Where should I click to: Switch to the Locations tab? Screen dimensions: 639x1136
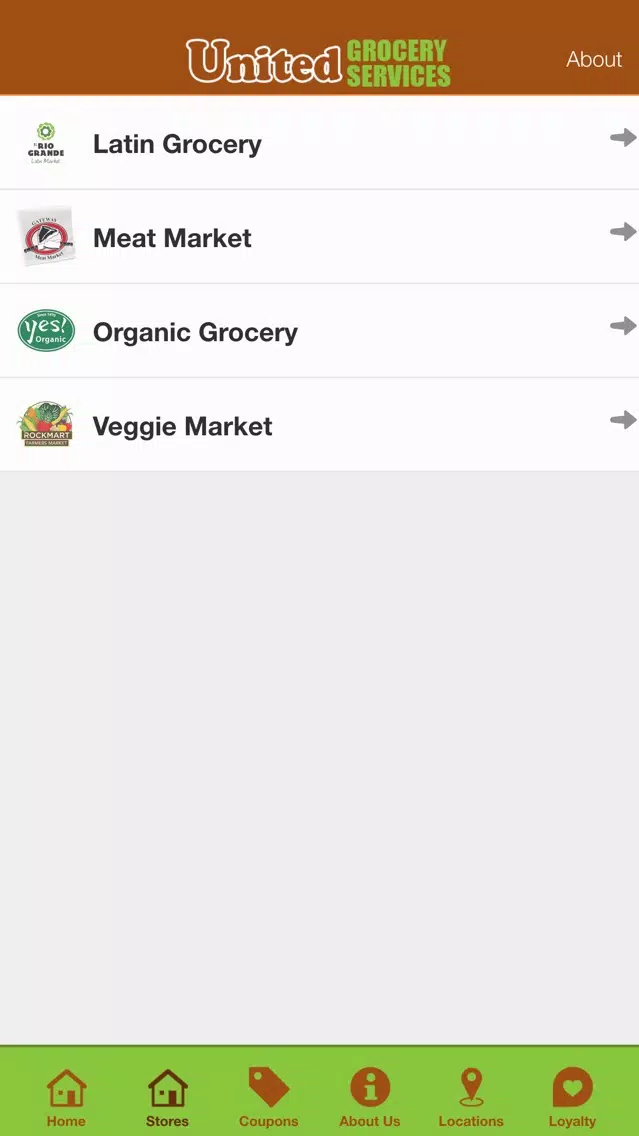point(471,1098)
